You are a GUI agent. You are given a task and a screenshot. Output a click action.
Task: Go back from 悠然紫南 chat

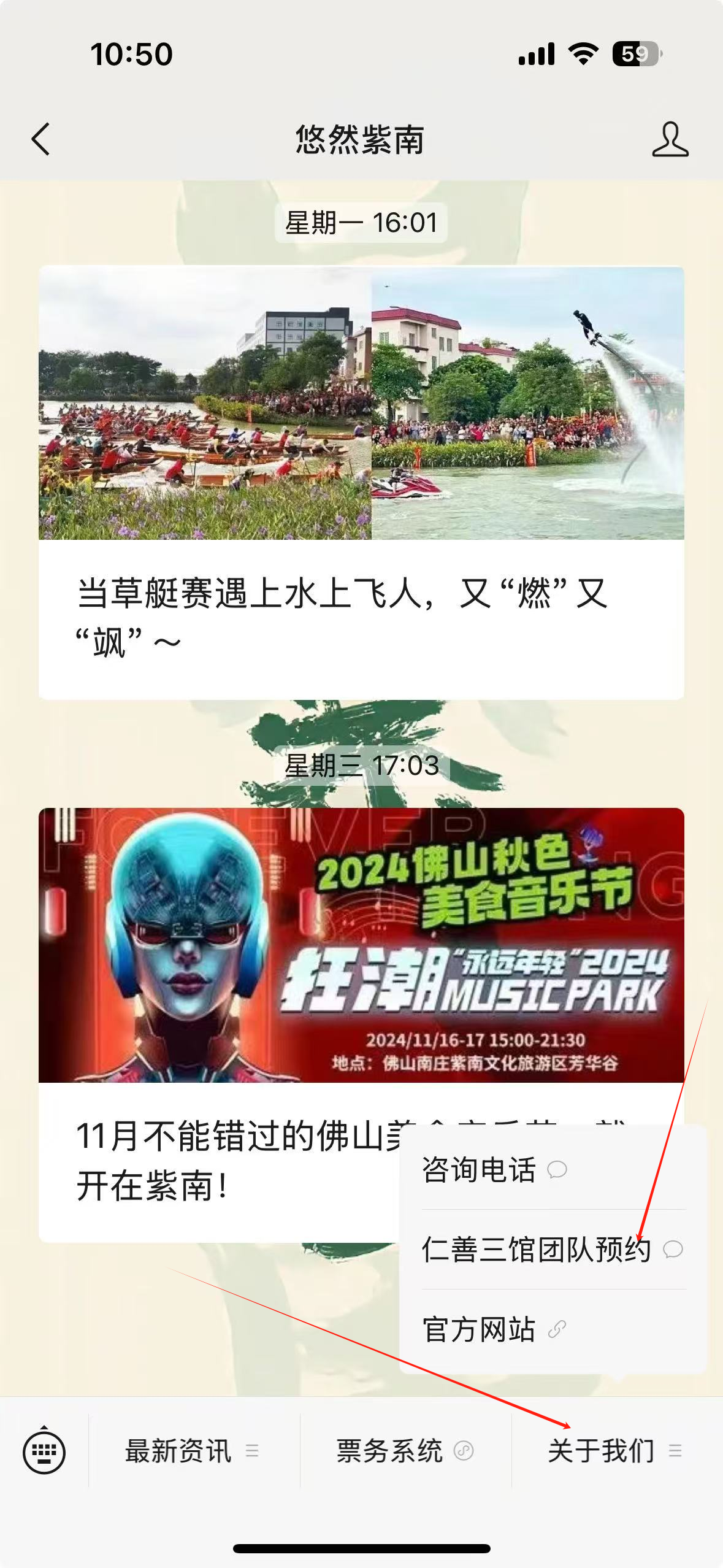(40, 139)
